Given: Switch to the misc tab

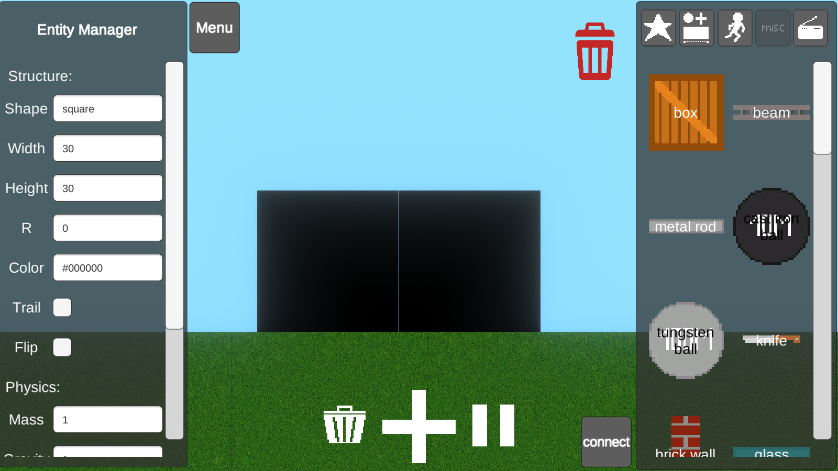Looking at the screenshot, I should (773, 28).
